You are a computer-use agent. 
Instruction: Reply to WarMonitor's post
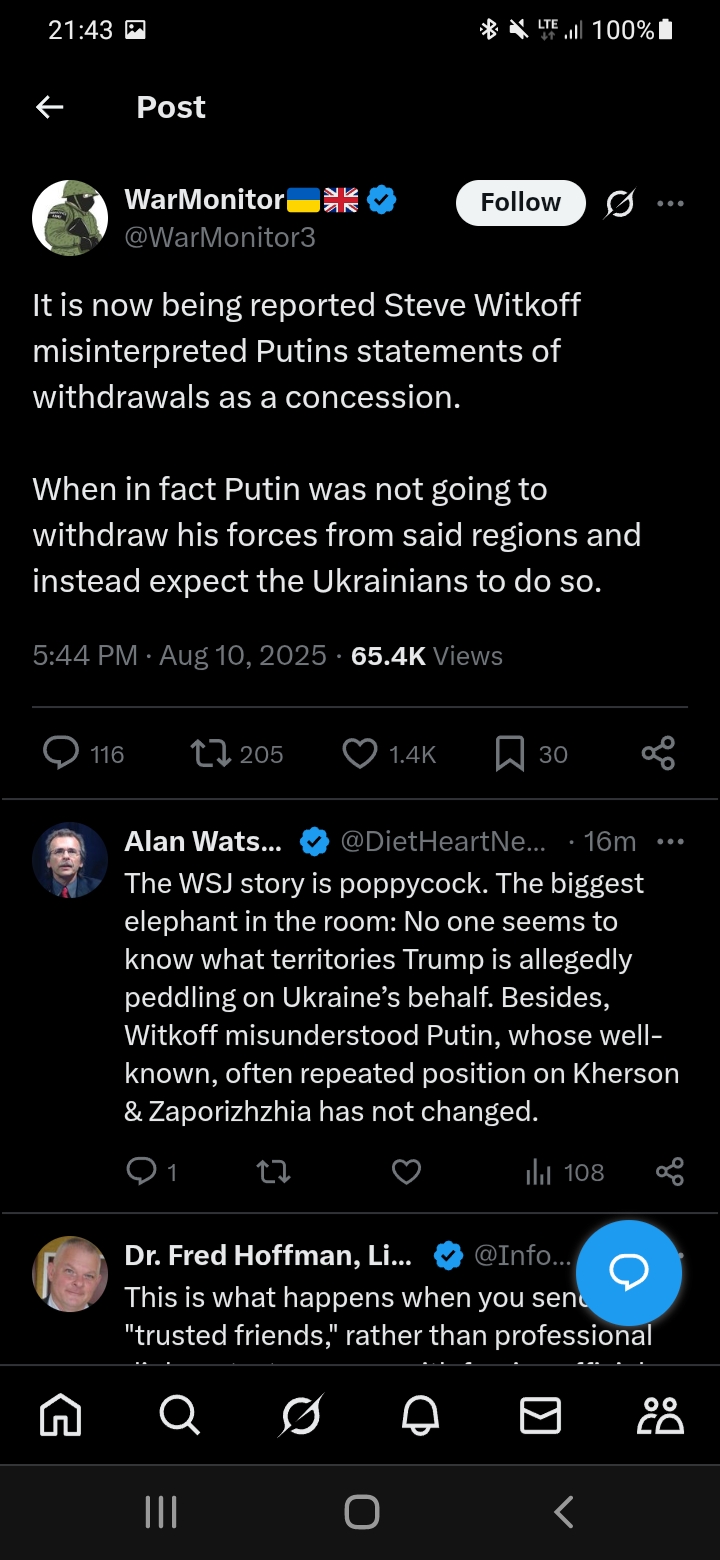[62, 753]
